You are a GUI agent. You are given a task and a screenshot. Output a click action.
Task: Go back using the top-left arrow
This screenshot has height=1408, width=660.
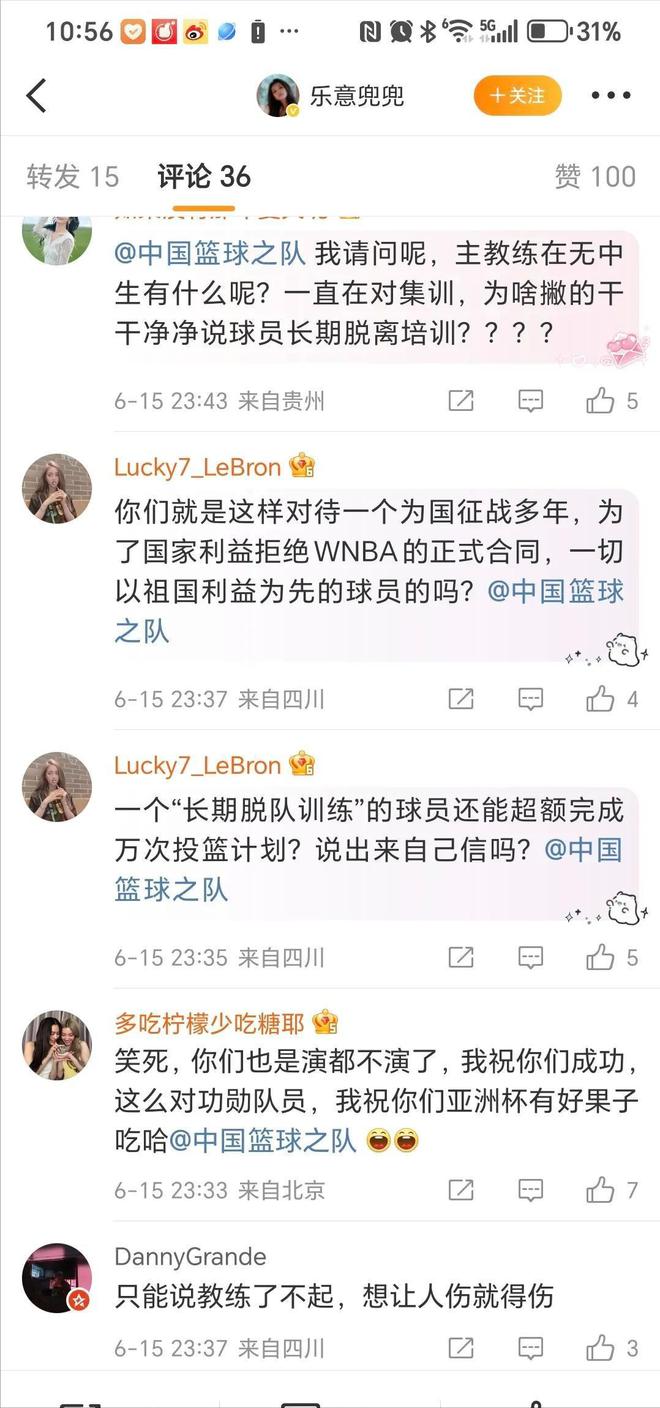tap(37, 96)
